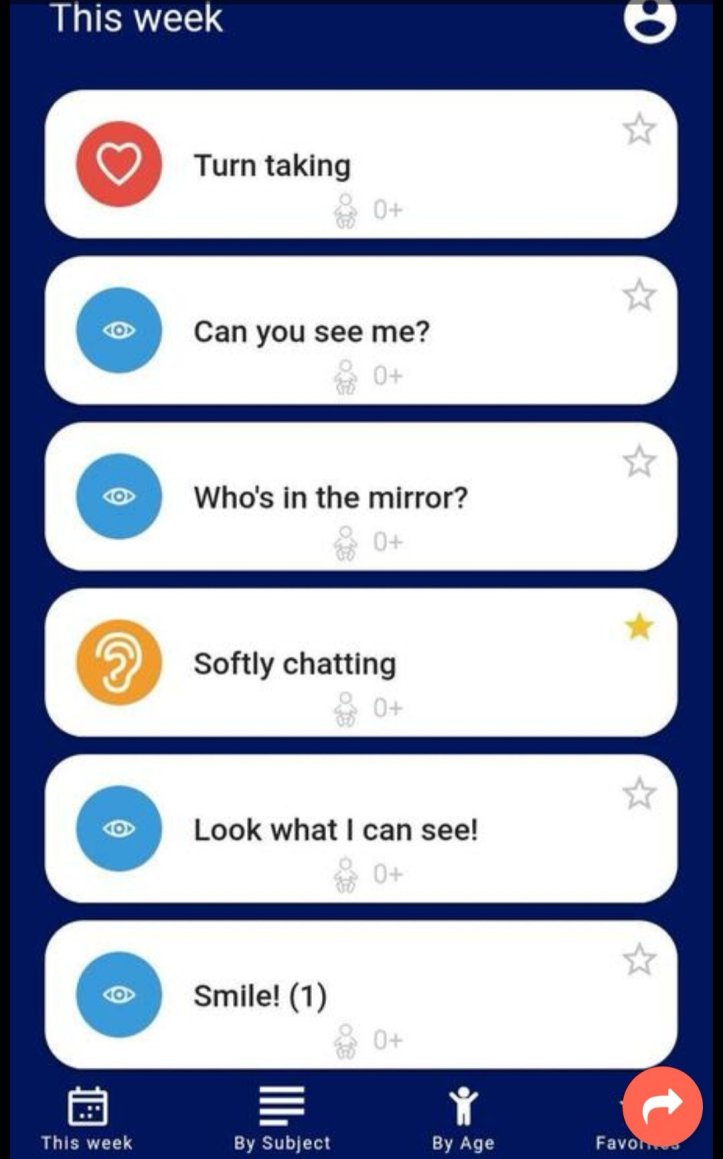Screen dimensions: 723x1159
Task: Tap the orange share arrow button
Action: click(662, 1105)
